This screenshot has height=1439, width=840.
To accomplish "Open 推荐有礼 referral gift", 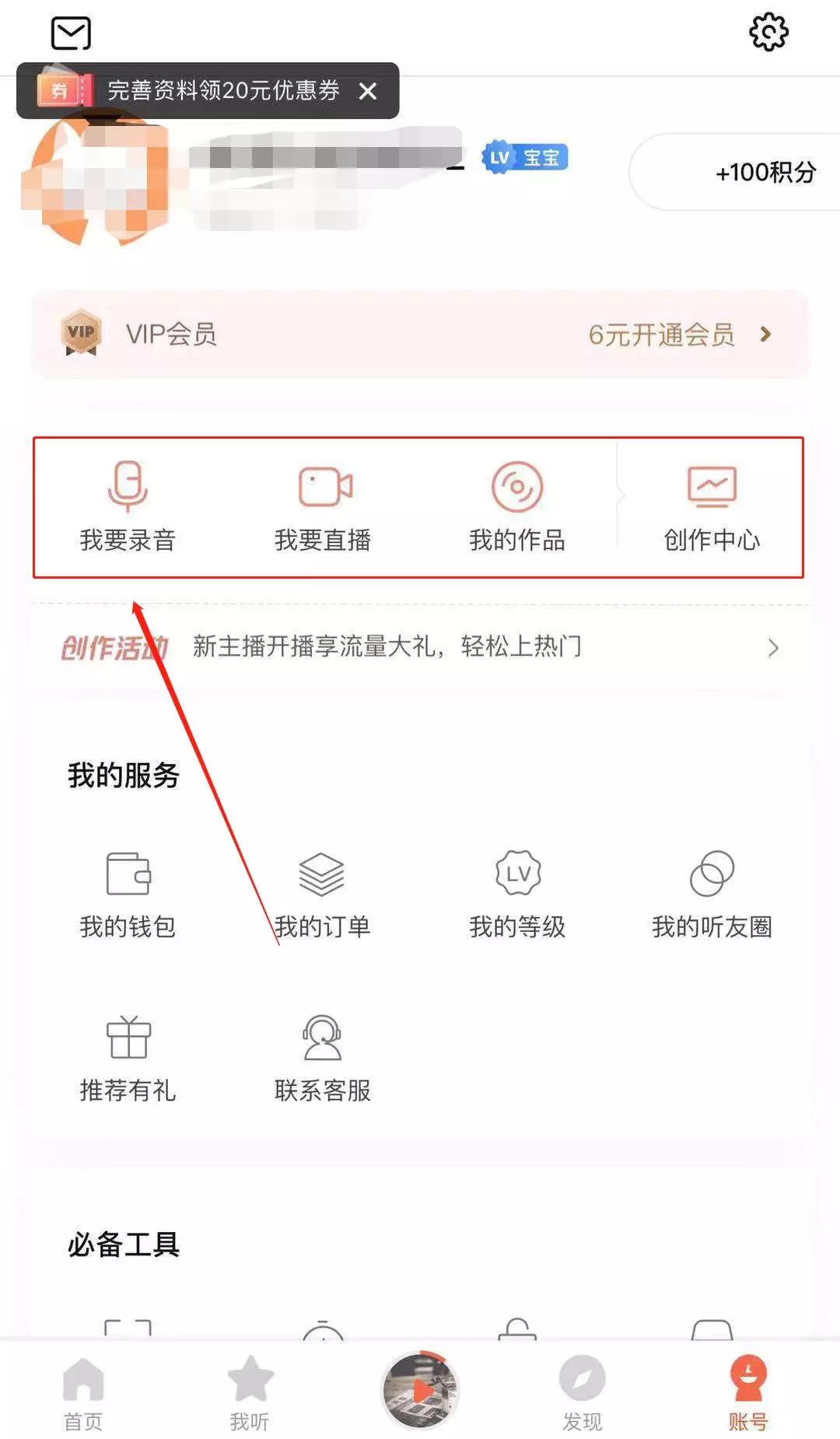I will click(x=128, y=1058).
